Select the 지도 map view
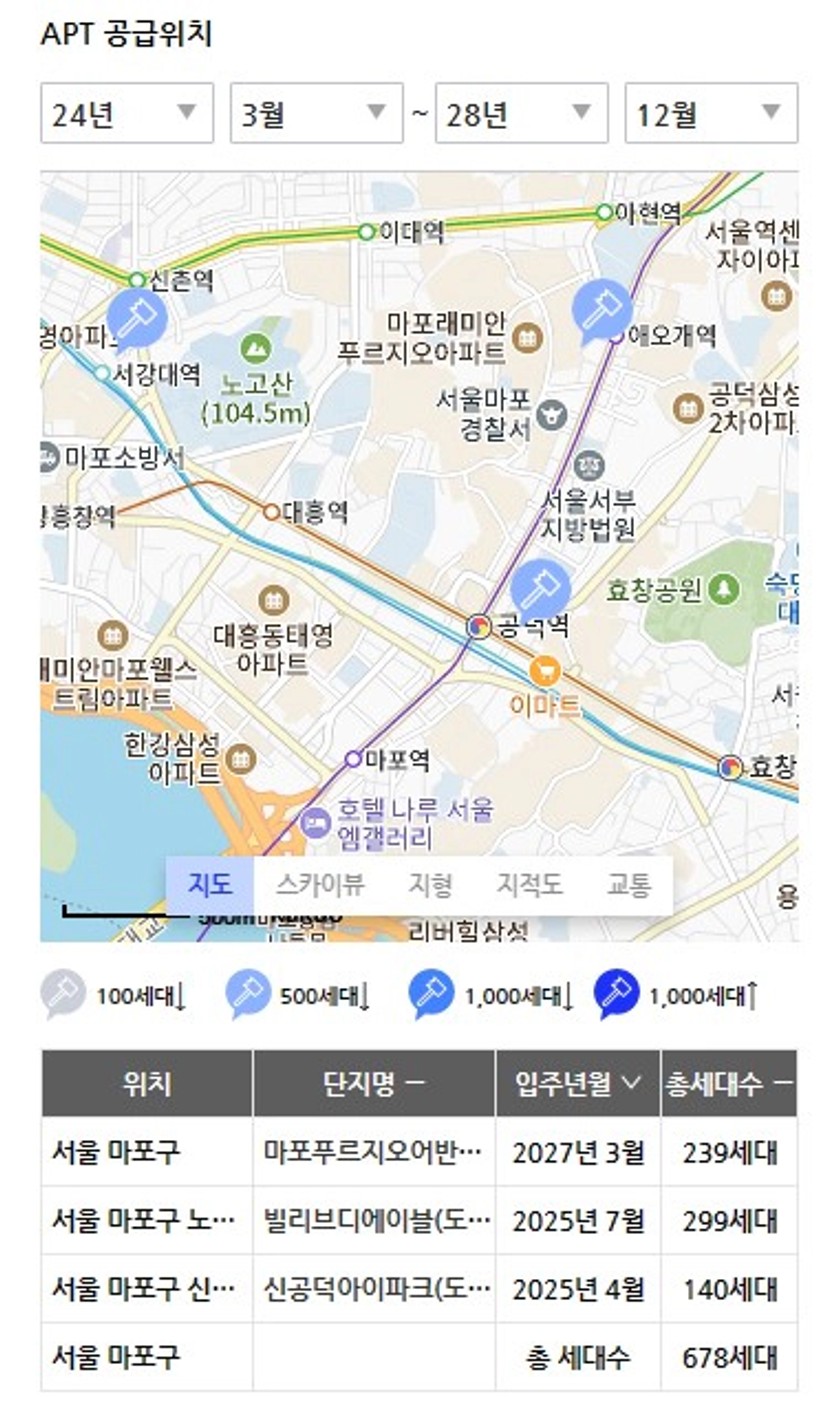This screenshot has height=1425, width=827. 210,885
